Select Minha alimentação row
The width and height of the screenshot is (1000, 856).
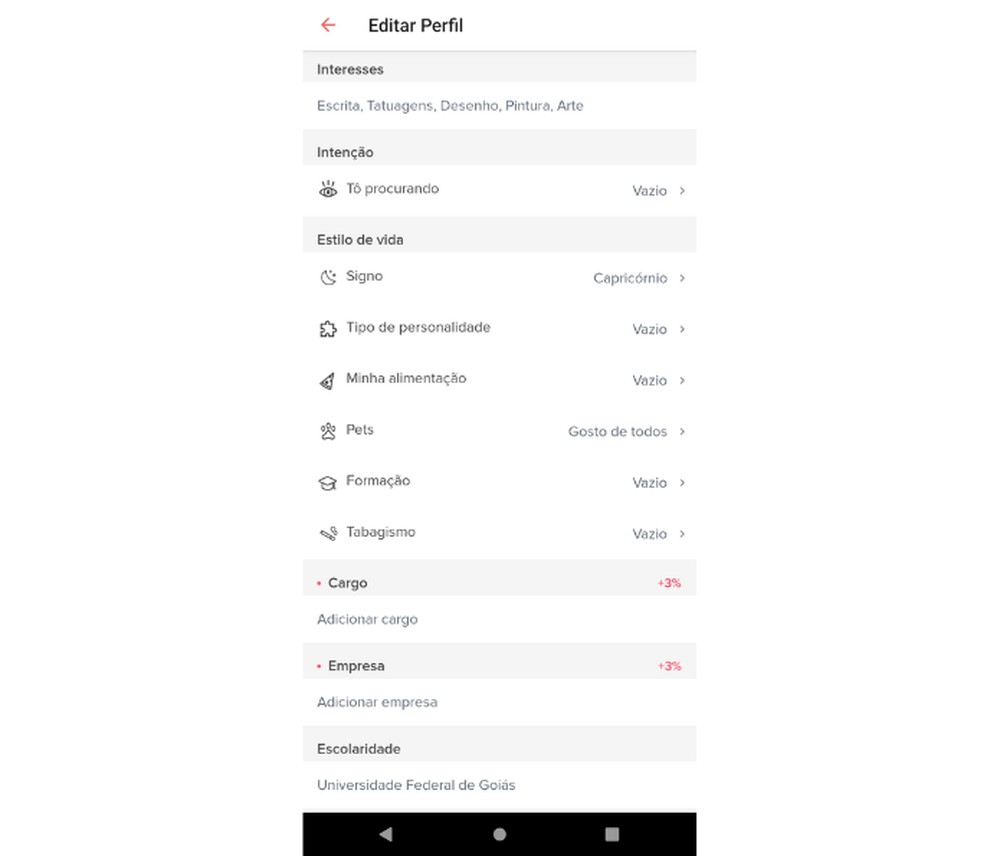500,380
